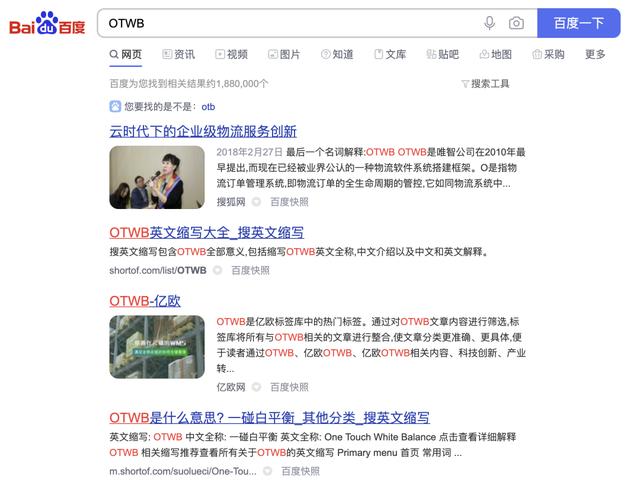The image size is (640, 482).
Task: Start voice search with the microphone icon
Action: [489, 23]
